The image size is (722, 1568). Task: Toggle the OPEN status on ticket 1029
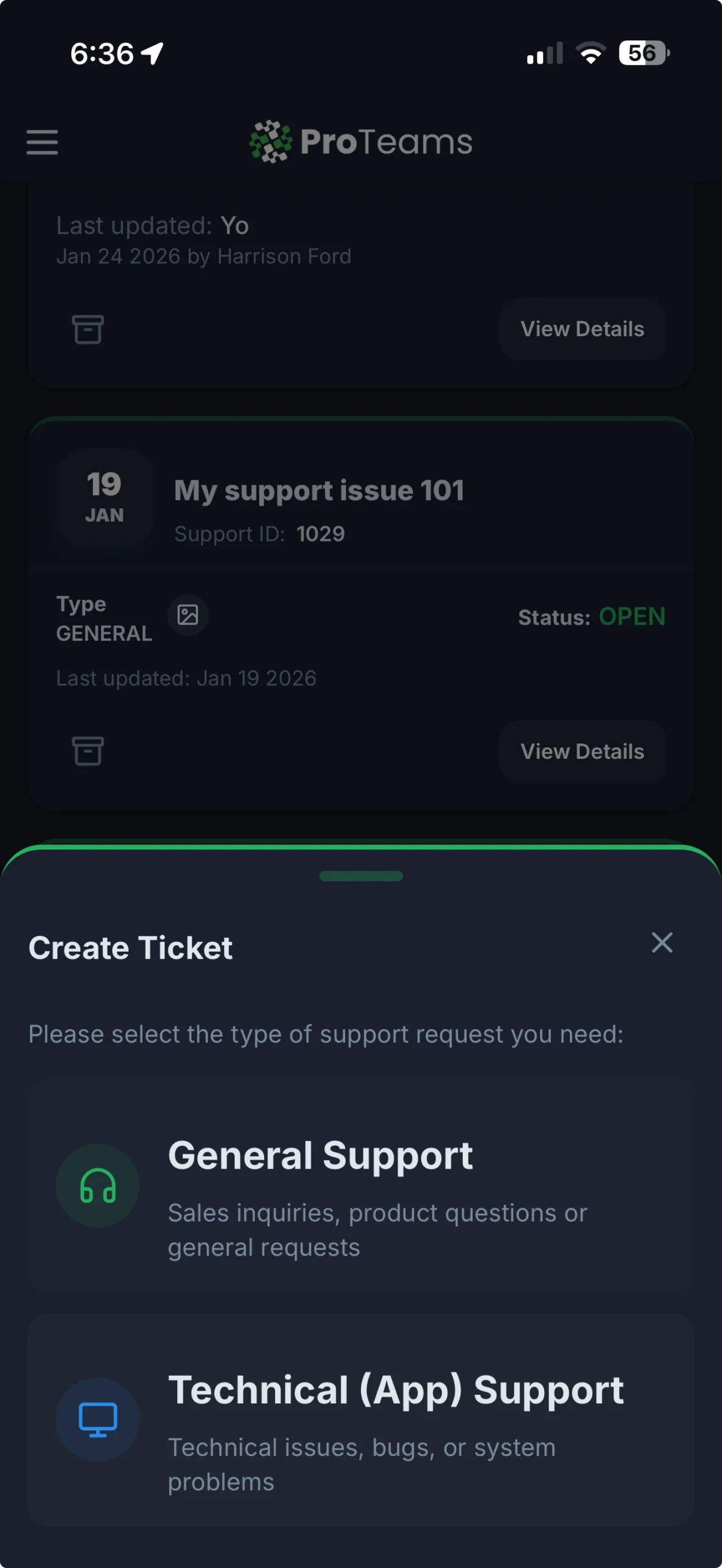coord(632,617)
